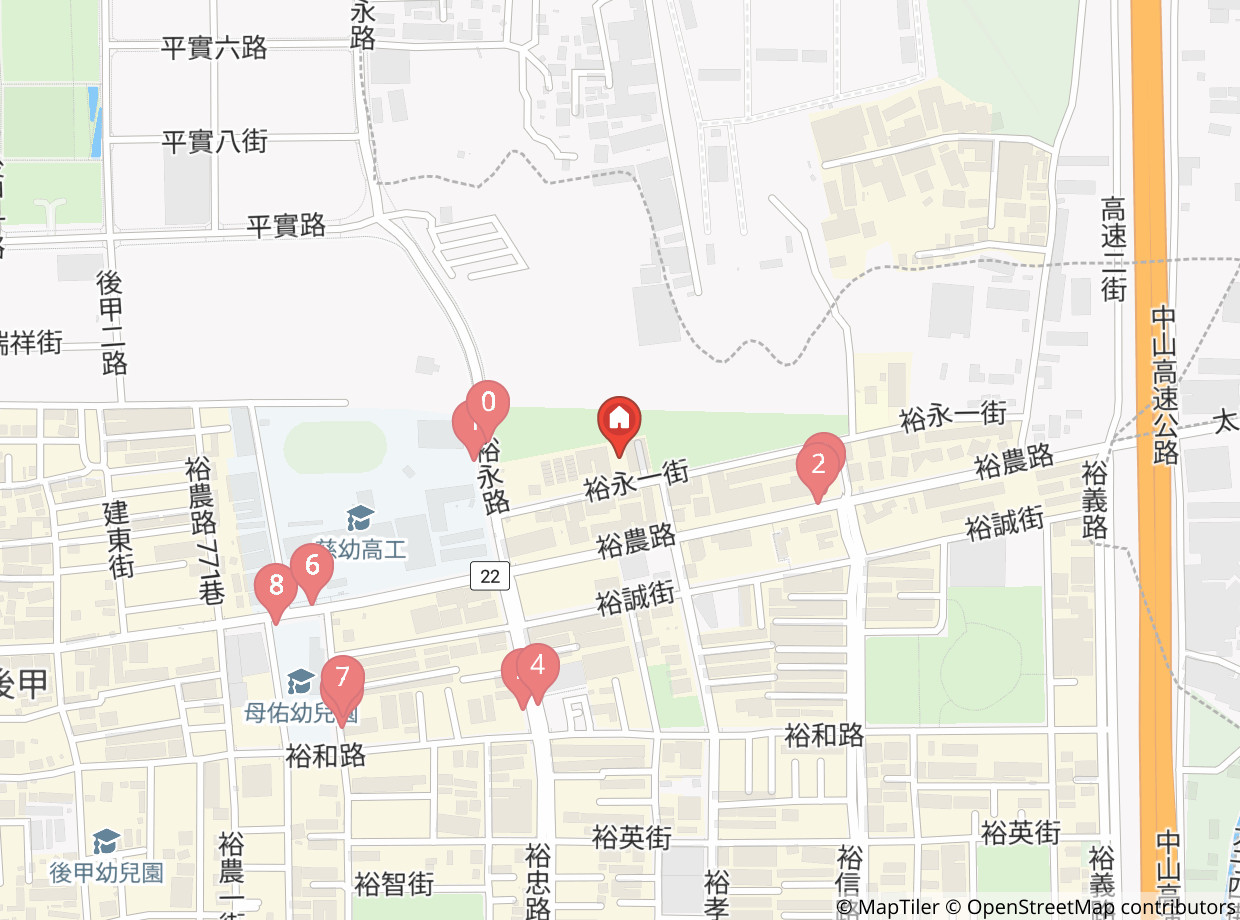Tap the map marker numbered 0
The width and height of the screenshot is (1240, 920).
pyautogui.click(x=488, y=403)
